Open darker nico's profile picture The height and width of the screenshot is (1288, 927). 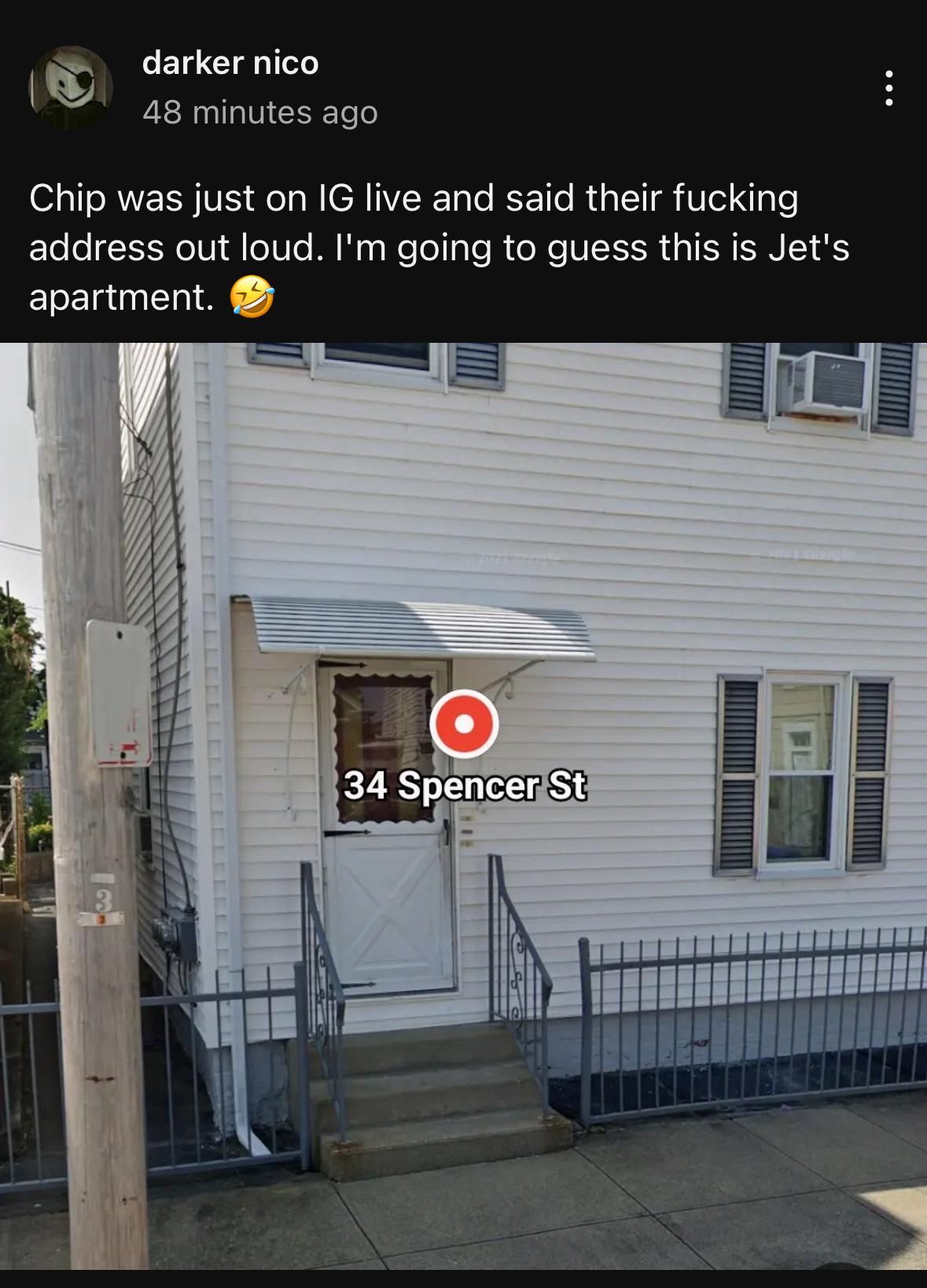coord(72,88)
